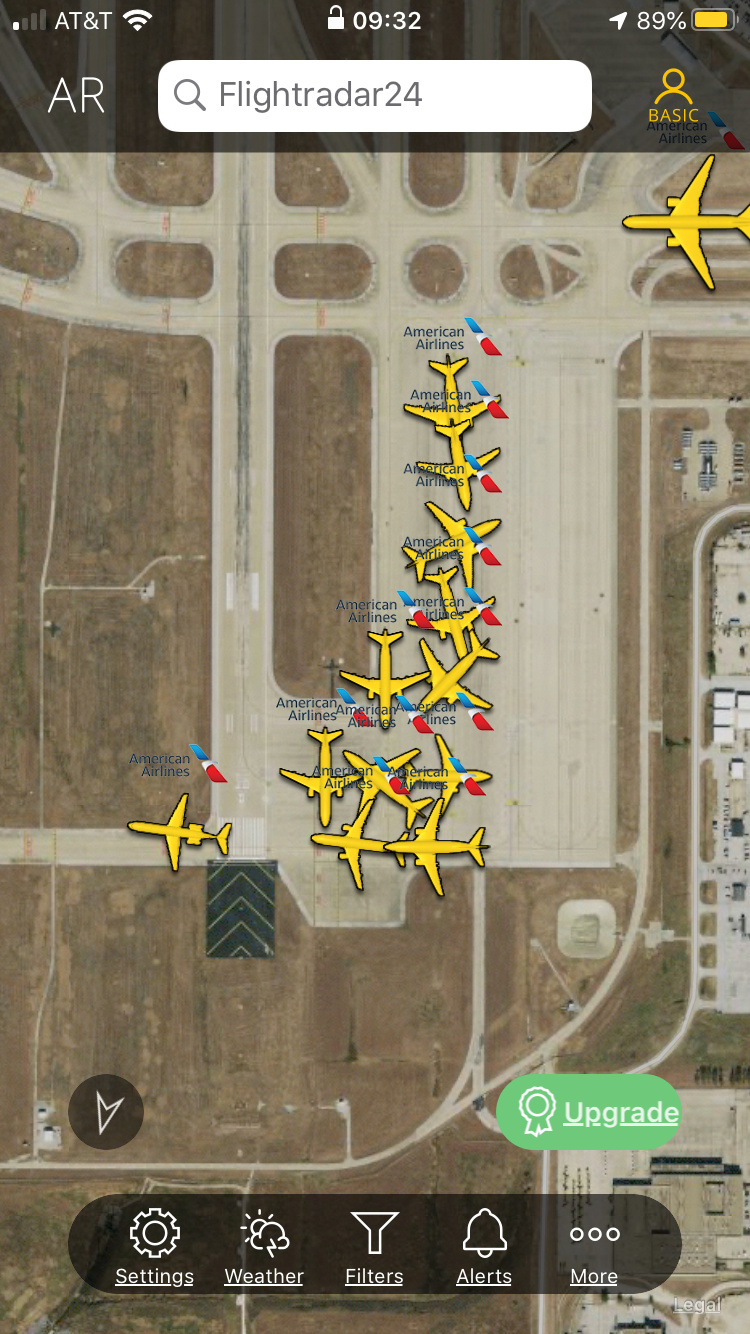Tap the Upgrade button
Image resolution: width=750 pixels, height=1334 pixels.
coord(589,1112)
